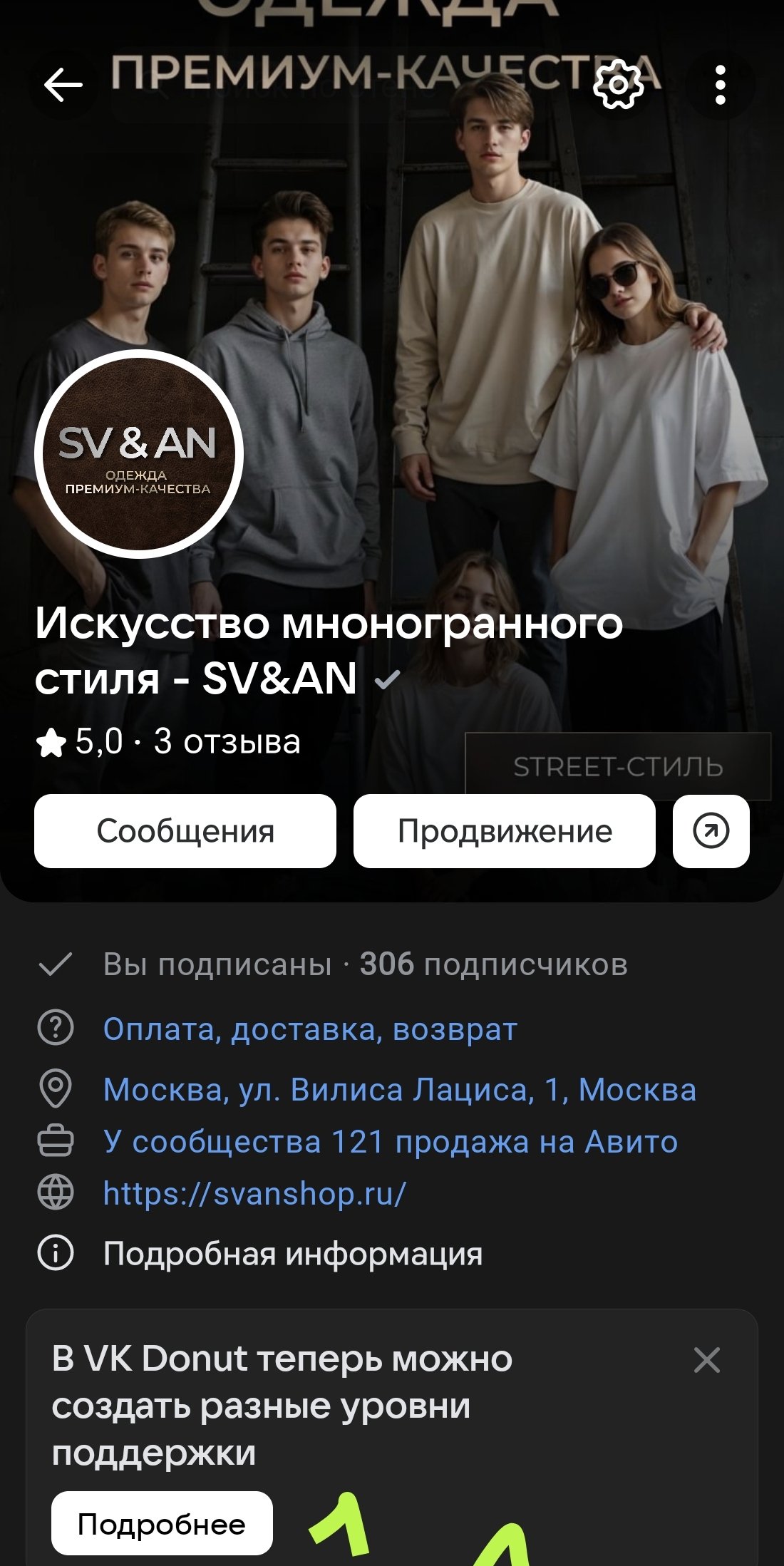Show Подробная информация
This screenshot has width=784, height=1566.
tap(292, 1254)
